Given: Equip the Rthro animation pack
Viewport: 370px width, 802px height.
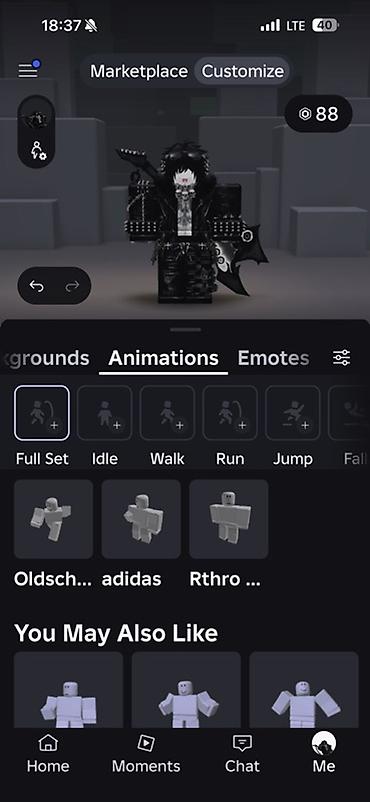Looking at the screenshot, I should coord(229,519).
